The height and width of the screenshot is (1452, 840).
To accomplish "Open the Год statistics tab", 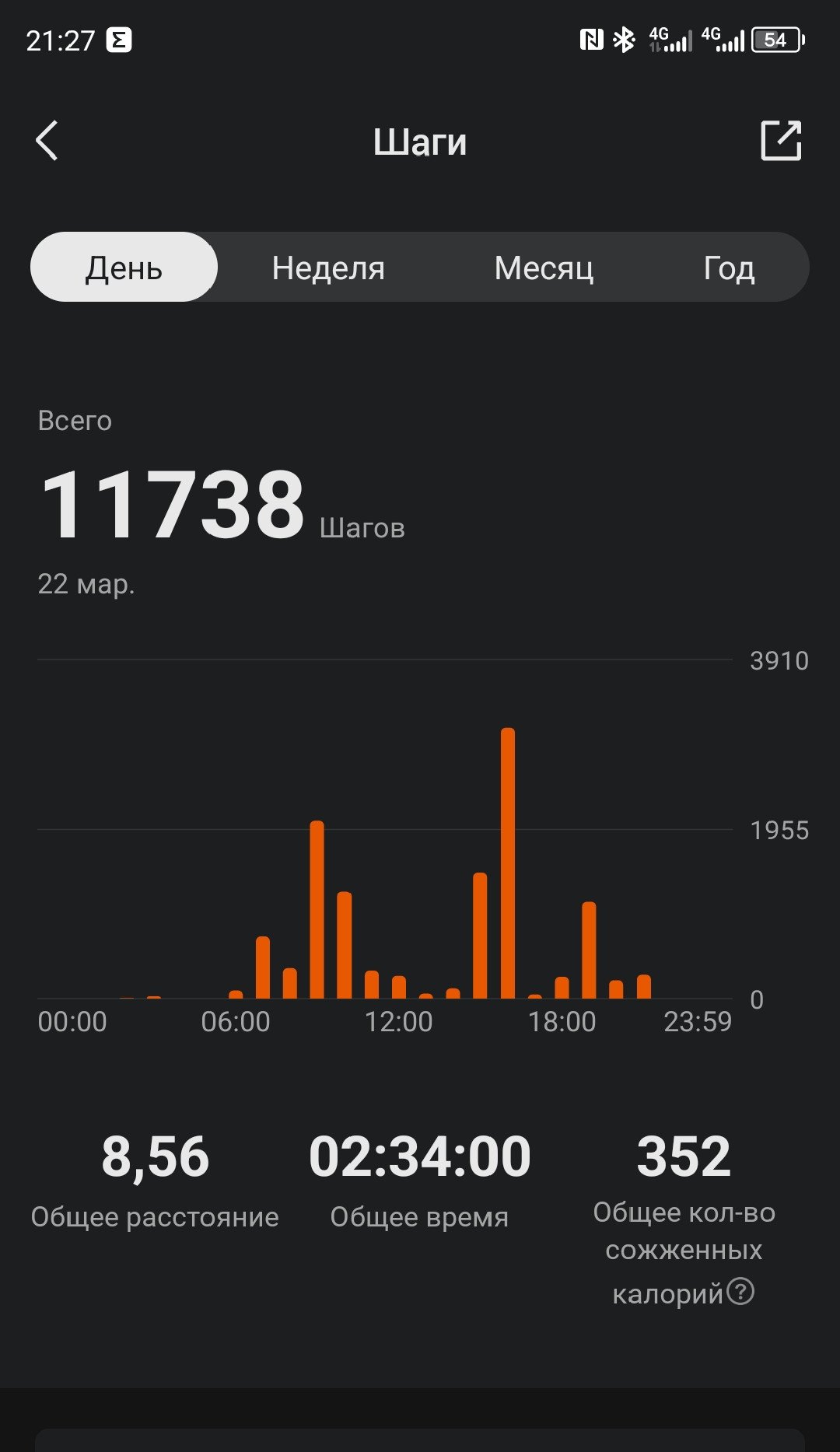I will 729,268.
